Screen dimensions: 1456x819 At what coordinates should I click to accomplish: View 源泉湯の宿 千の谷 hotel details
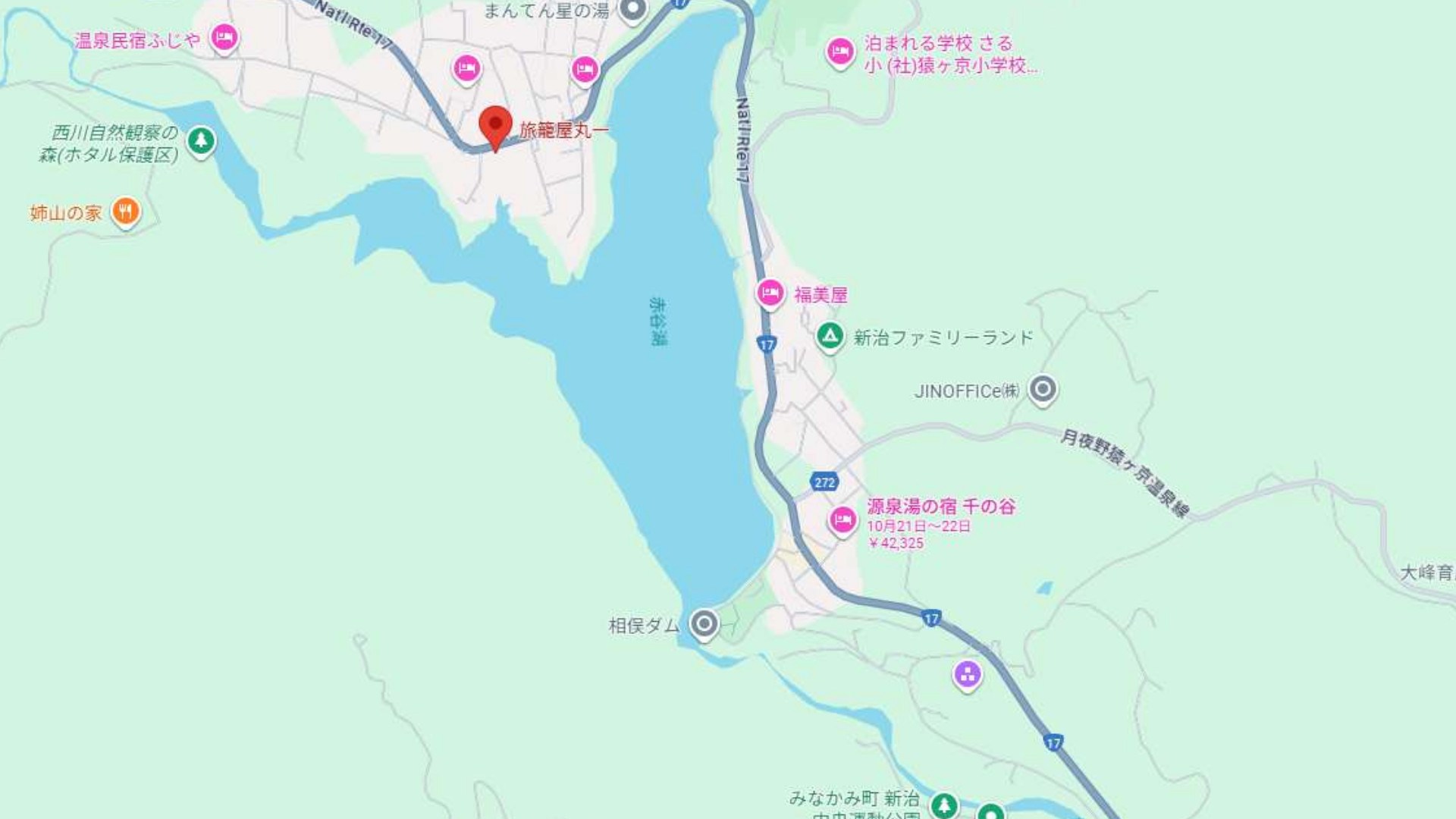click(x=843, y=519)
